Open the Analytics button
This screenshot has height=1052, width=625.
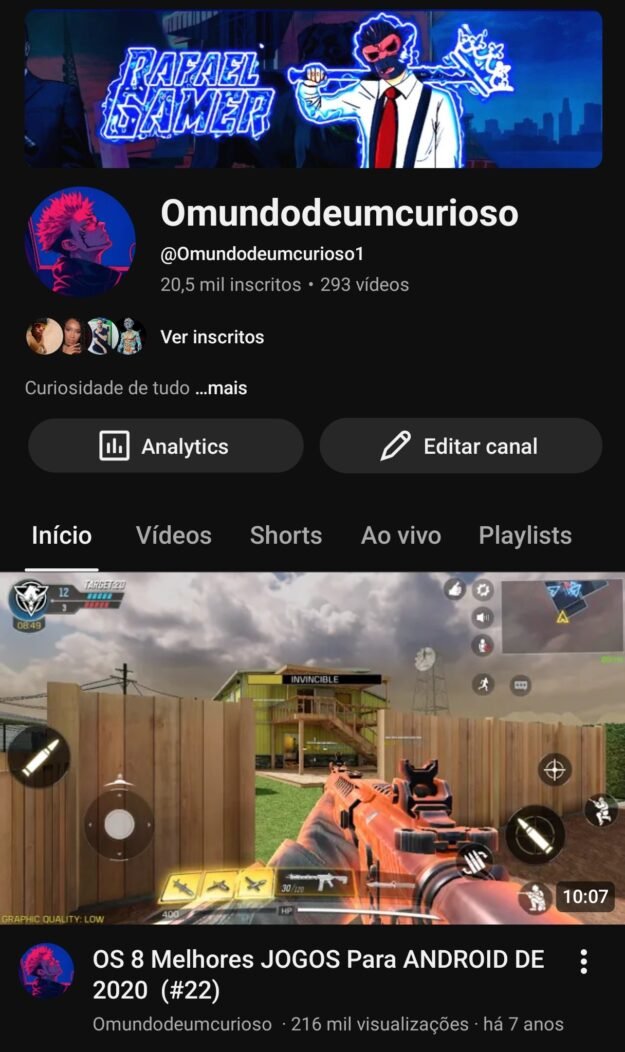[165, 446]
